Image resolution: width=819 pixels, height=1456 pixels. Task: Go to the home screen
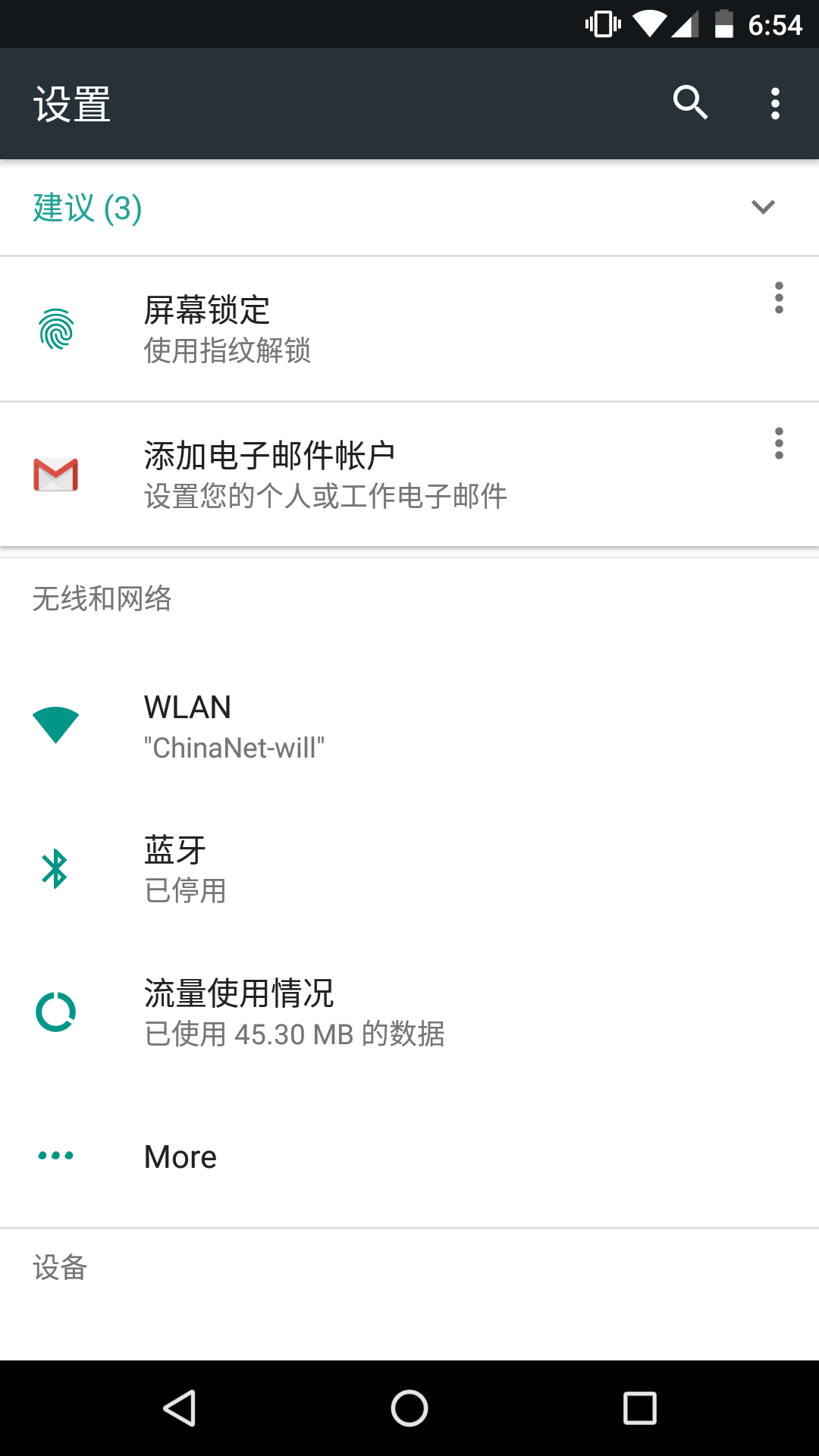click(x=409, y=1408)
